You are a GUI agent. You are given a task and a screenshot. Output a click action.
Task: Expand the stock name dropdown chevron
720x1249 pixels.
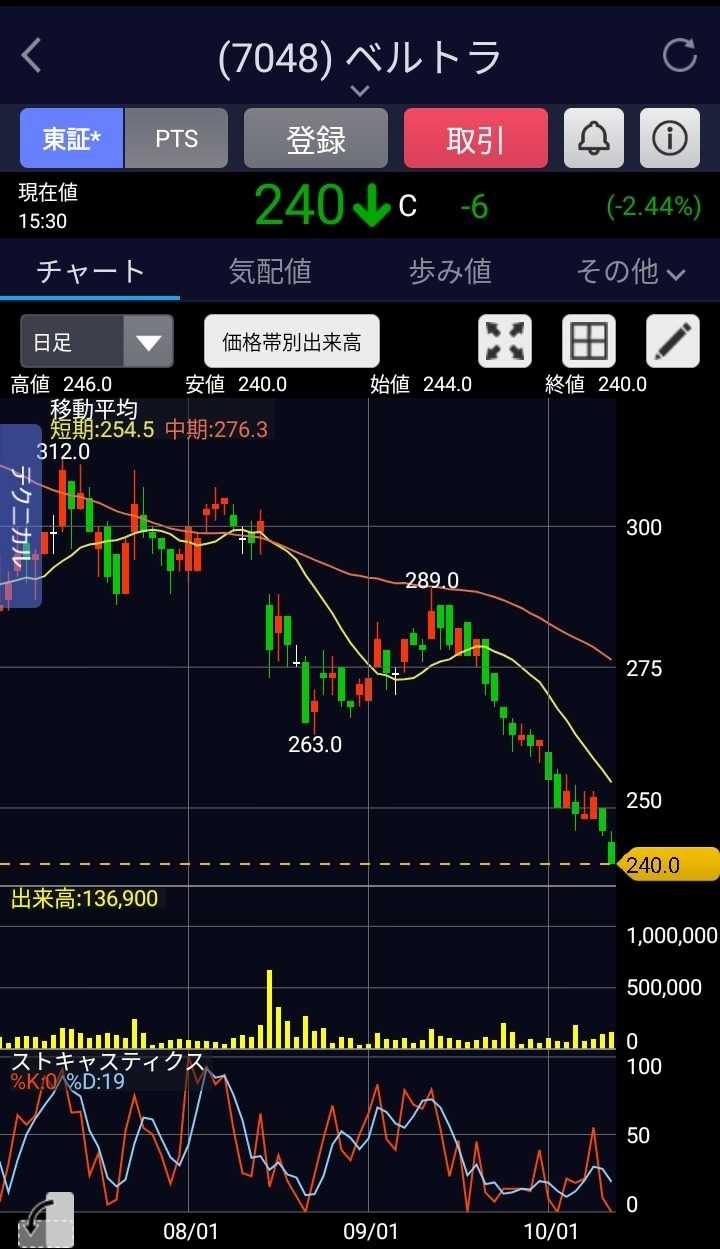(360, 91)
